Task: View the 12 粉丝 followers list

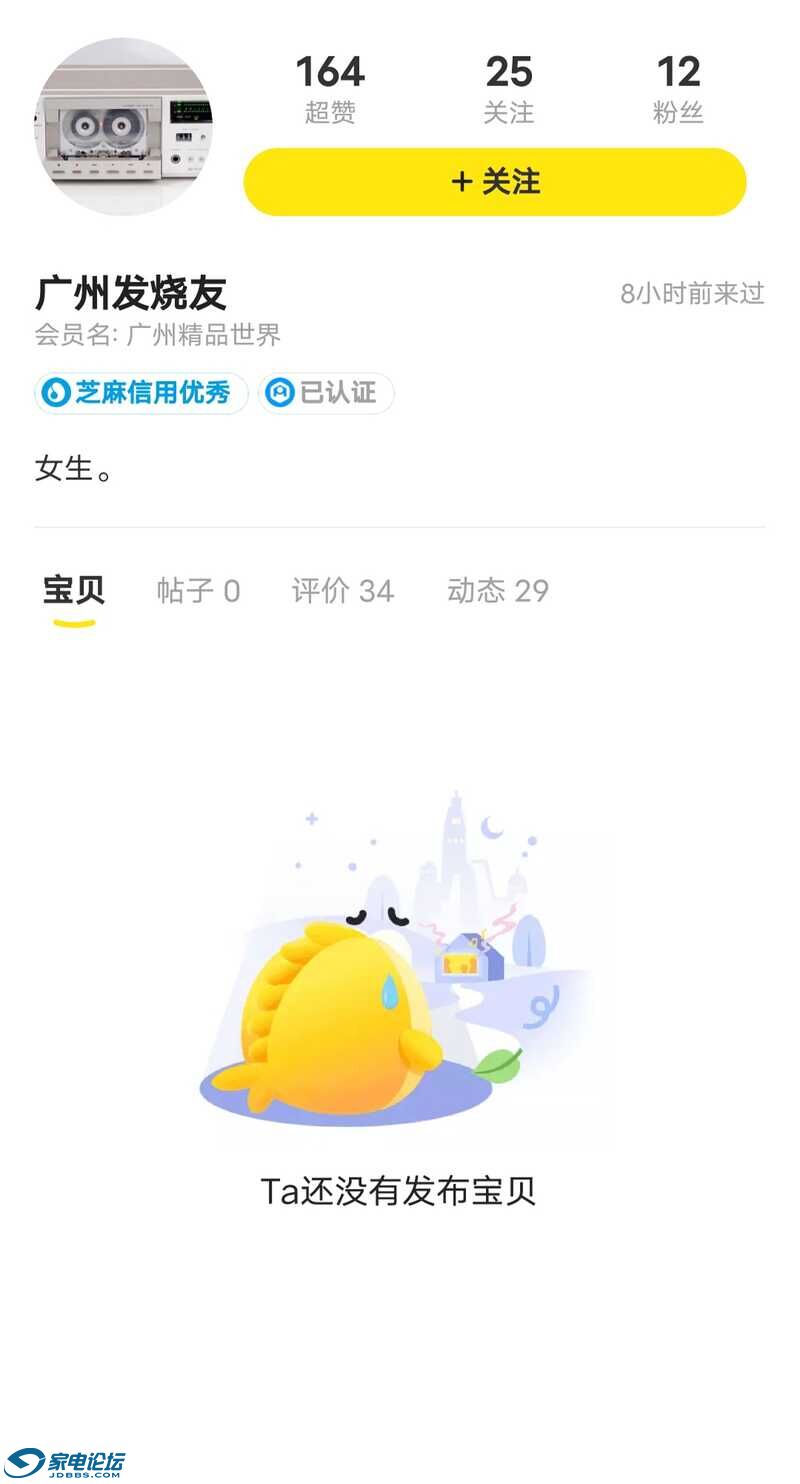Action: [x=678, y=88]
